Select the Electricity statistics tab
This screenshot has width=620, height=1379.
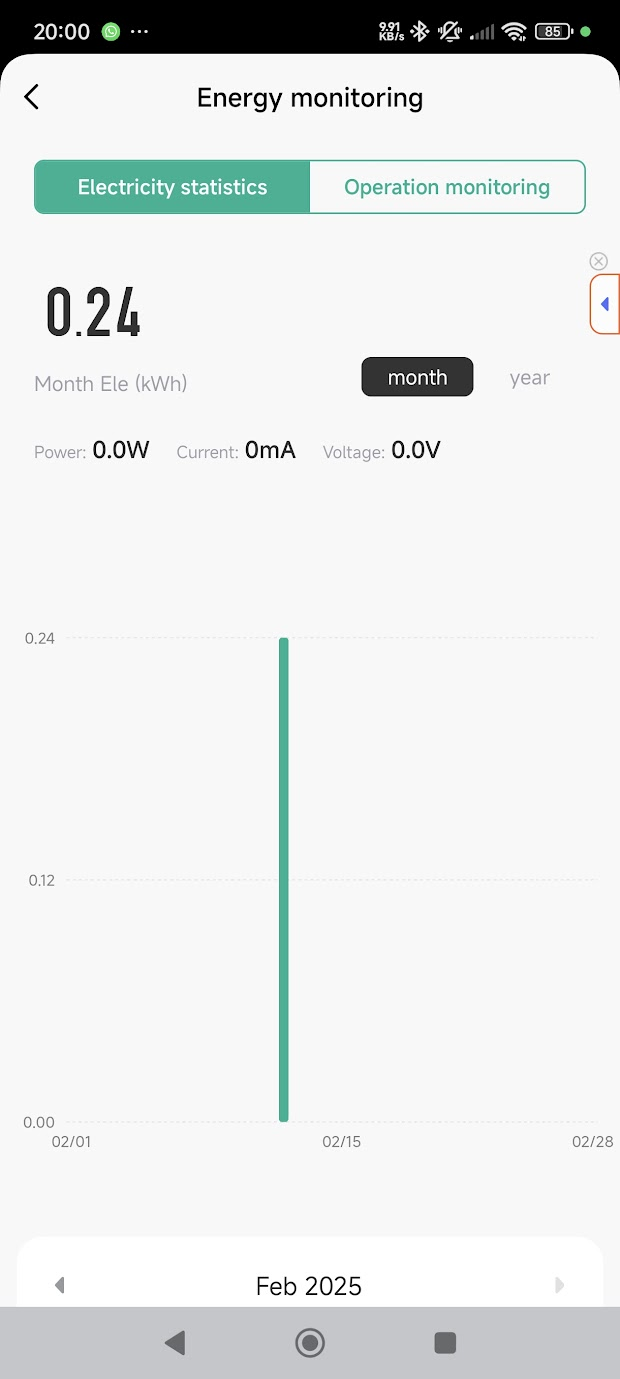click(172, 187)
